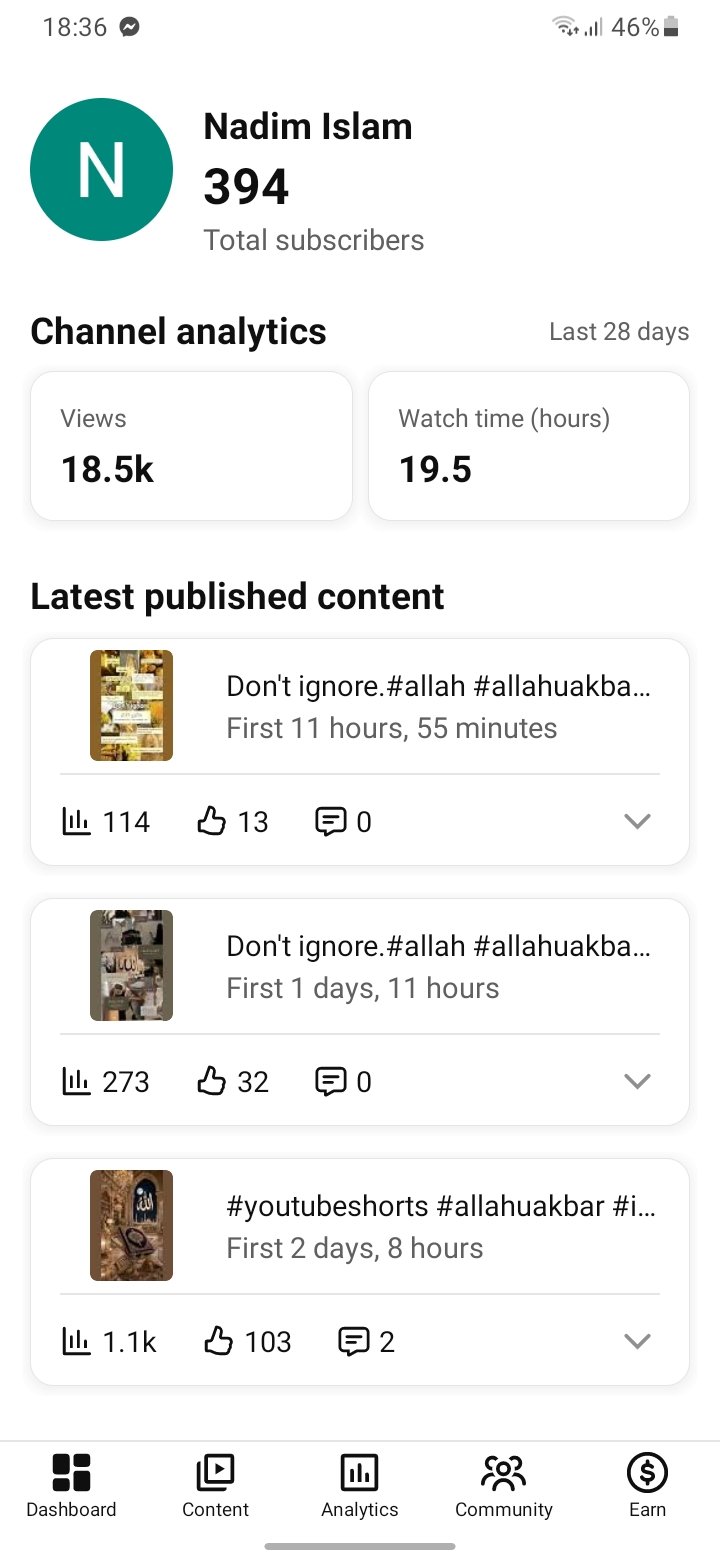
Task: Expand details of the #youtubeshorts video
Action: 637,1341
